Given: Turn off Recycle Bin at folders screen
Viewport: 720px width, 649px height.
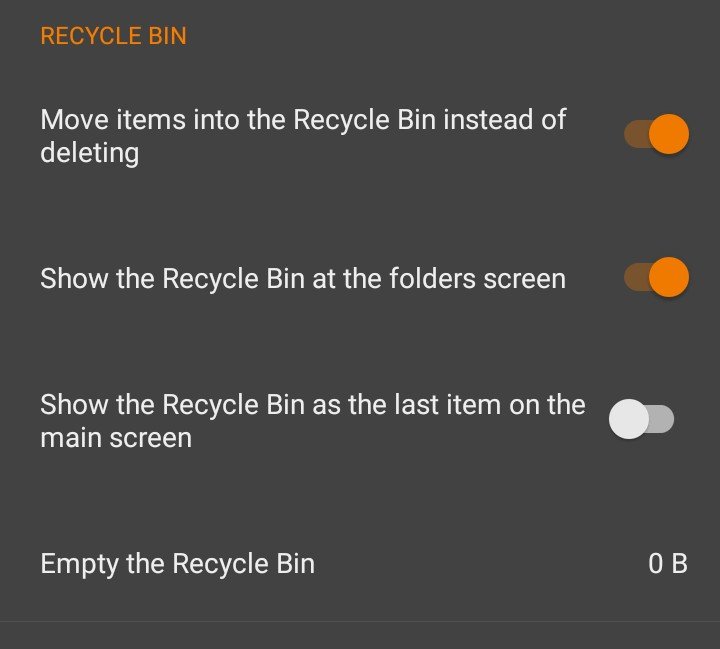Looking at the screenshot, I should coord(656,278).
